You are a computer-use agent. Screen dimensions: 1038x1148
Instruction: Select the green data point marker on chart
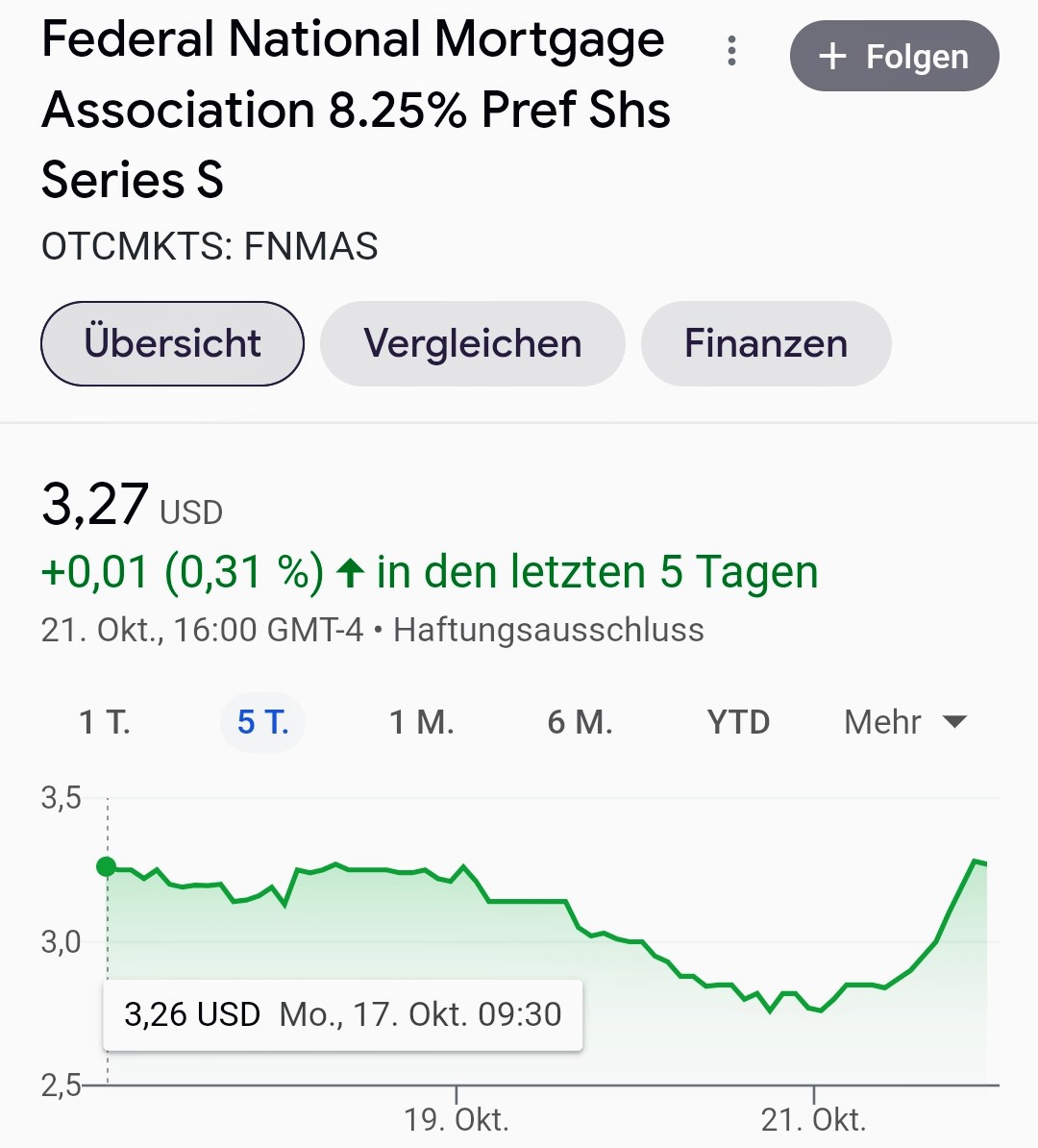pyautogui.click(x=106, y=867)
